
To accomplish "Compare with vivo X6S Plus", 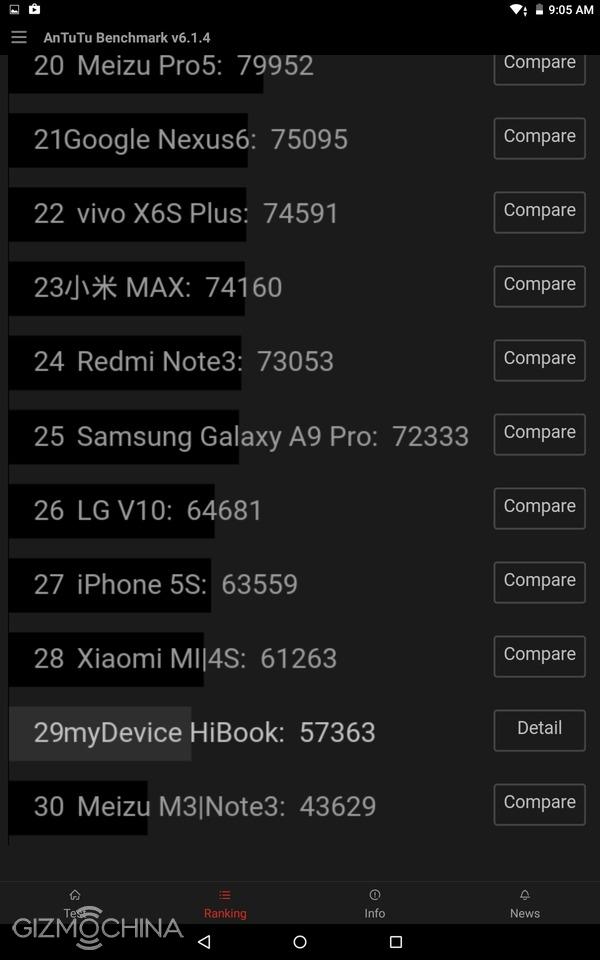I will (x=539, y=211).
